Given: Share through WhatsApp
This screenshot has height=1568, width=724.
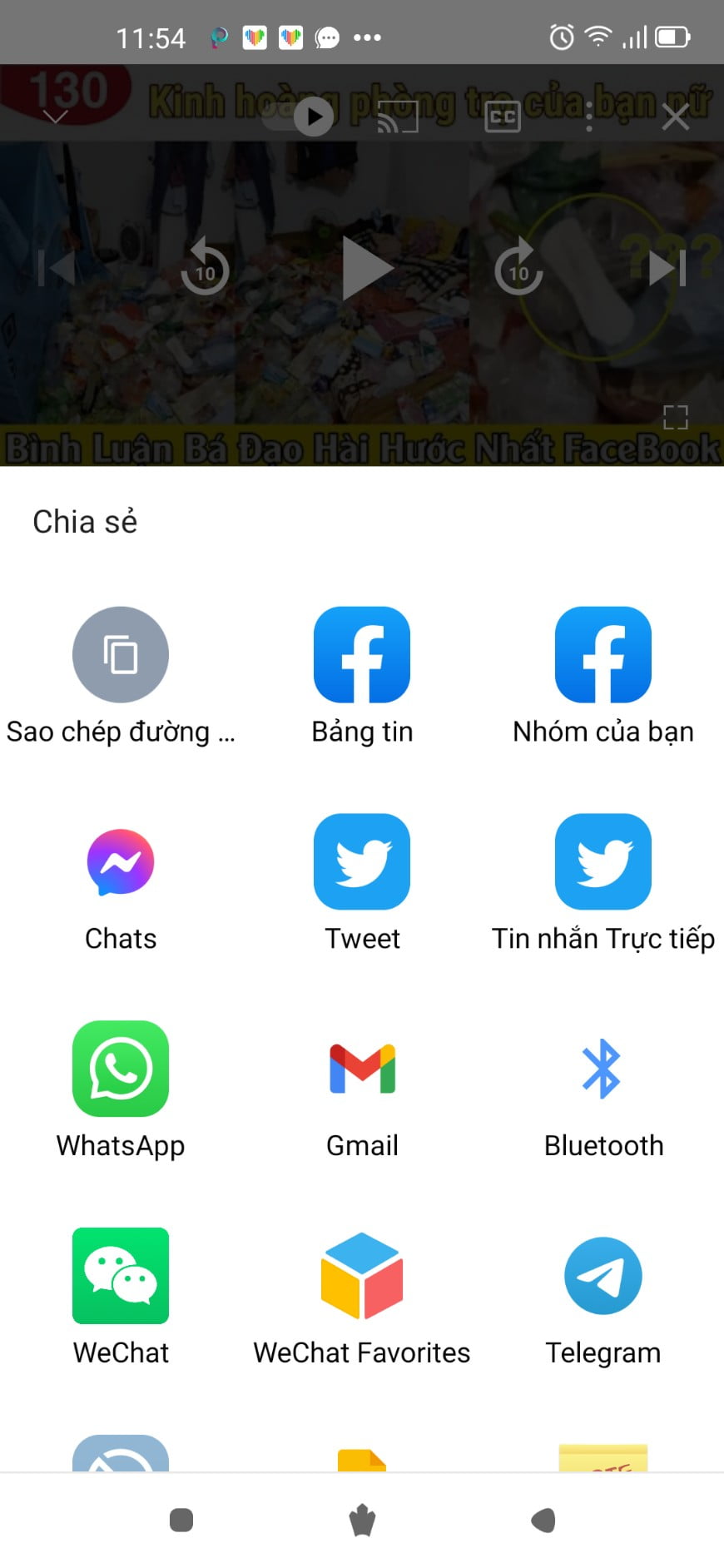Looking at the screenshot, I should [121, 1069].
